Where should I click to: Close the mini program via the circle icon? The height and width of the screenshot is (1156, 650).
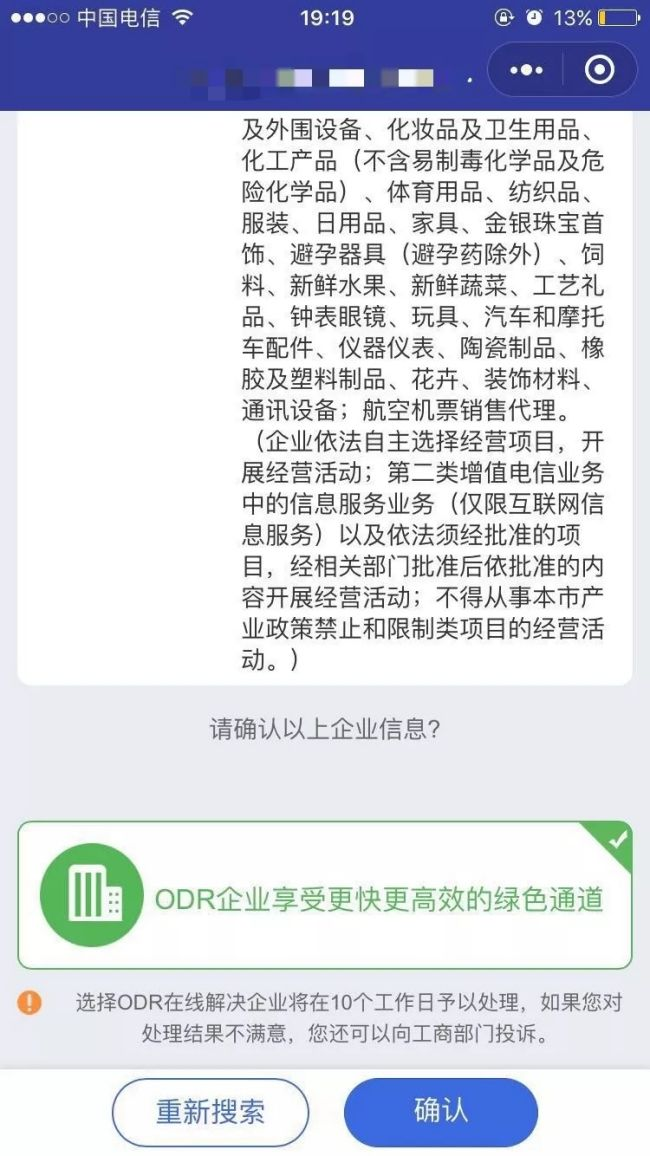click(599, 70)
